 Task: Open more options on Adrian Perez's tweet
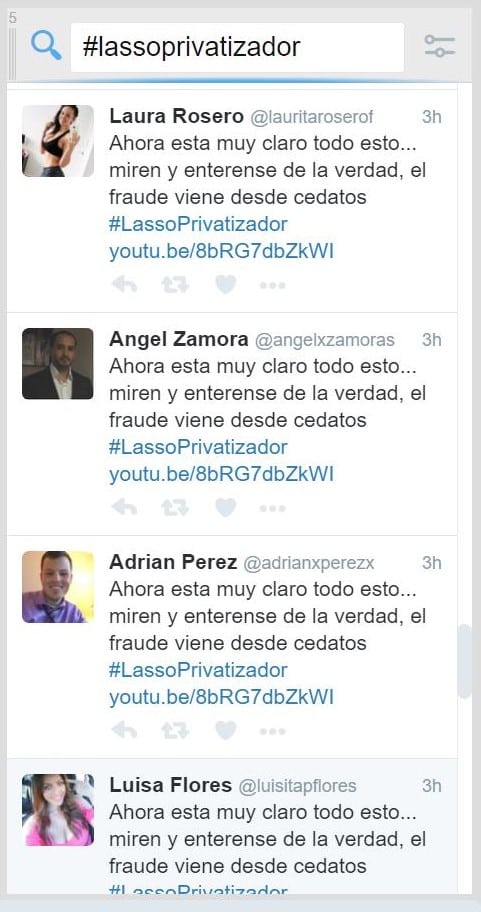(x=272, y=731)
